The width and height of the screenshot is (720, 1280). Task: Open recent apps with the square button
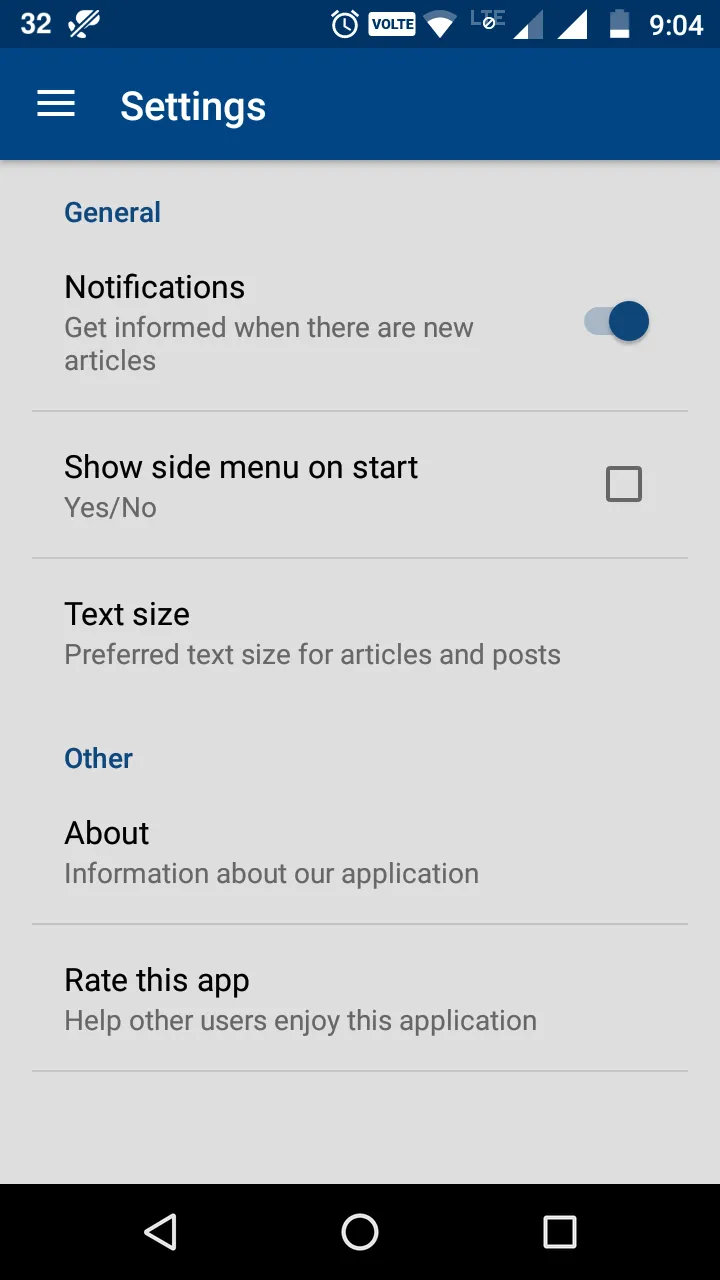(560, 1232)
